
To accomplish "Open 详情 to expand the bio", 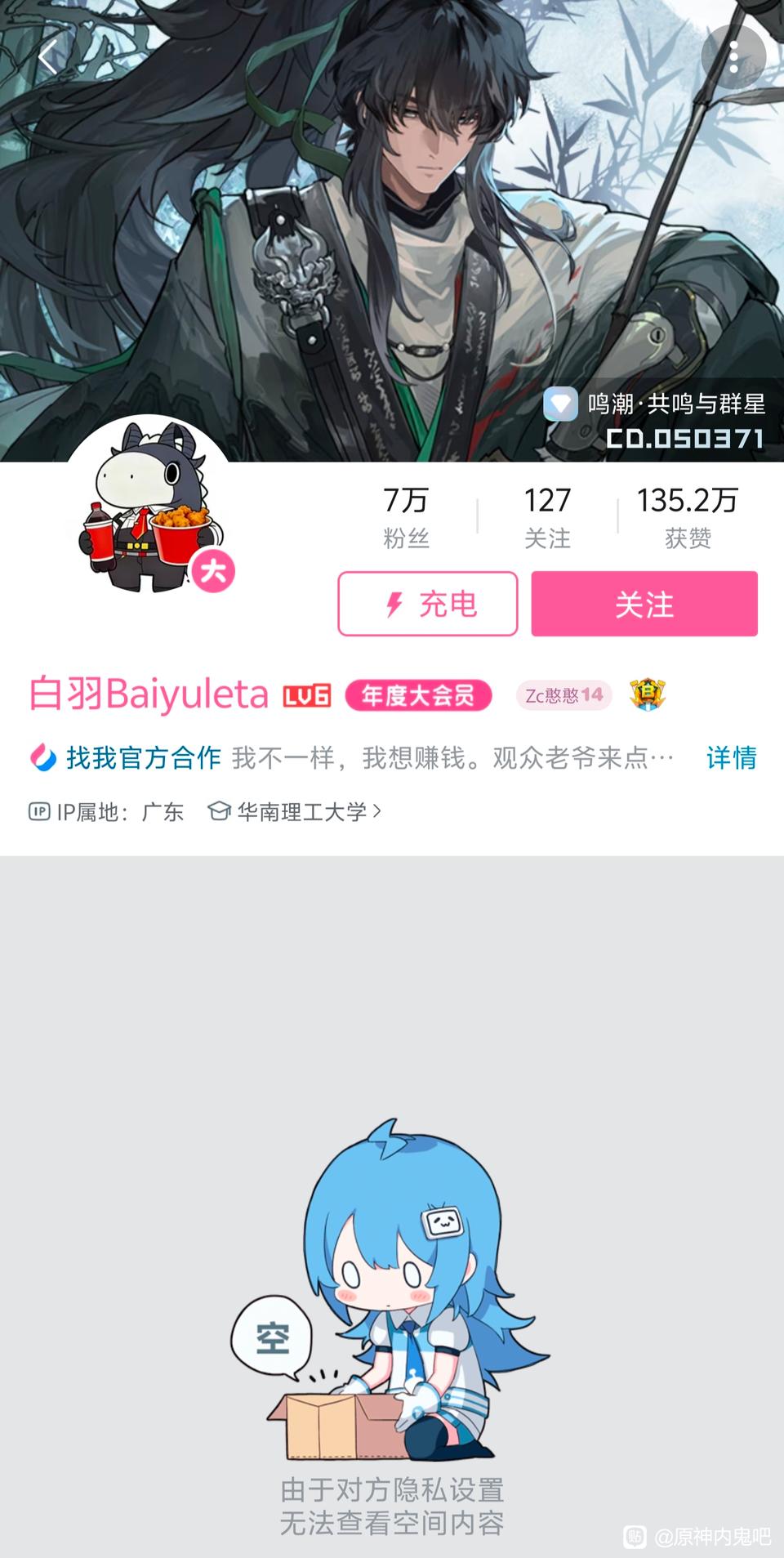I will coord(731,757).
